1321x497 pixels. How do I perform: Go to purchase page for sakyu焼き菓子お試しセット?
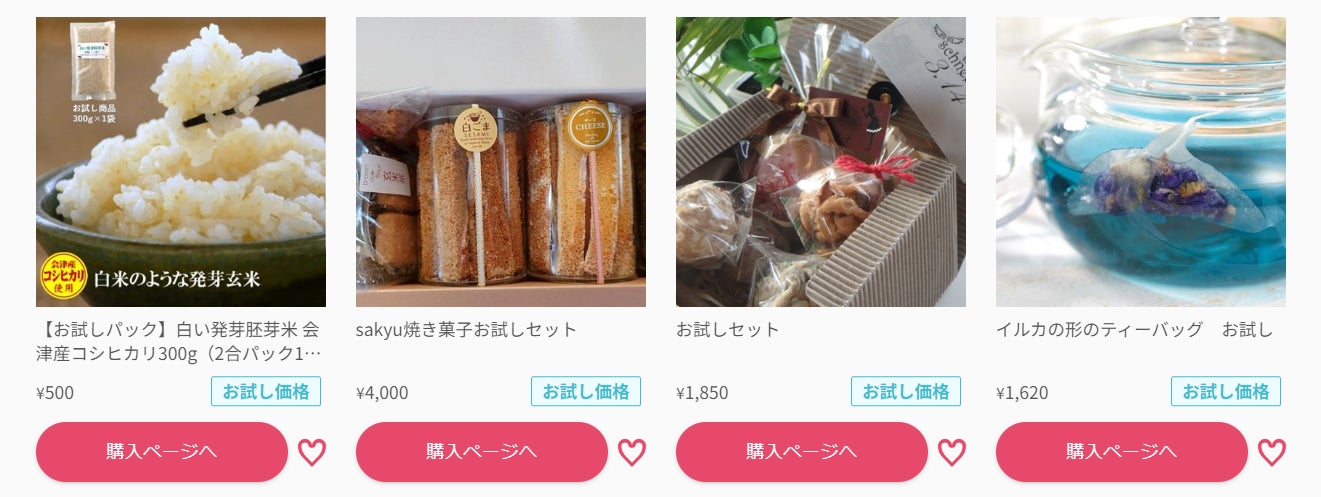tap(482, 452)
